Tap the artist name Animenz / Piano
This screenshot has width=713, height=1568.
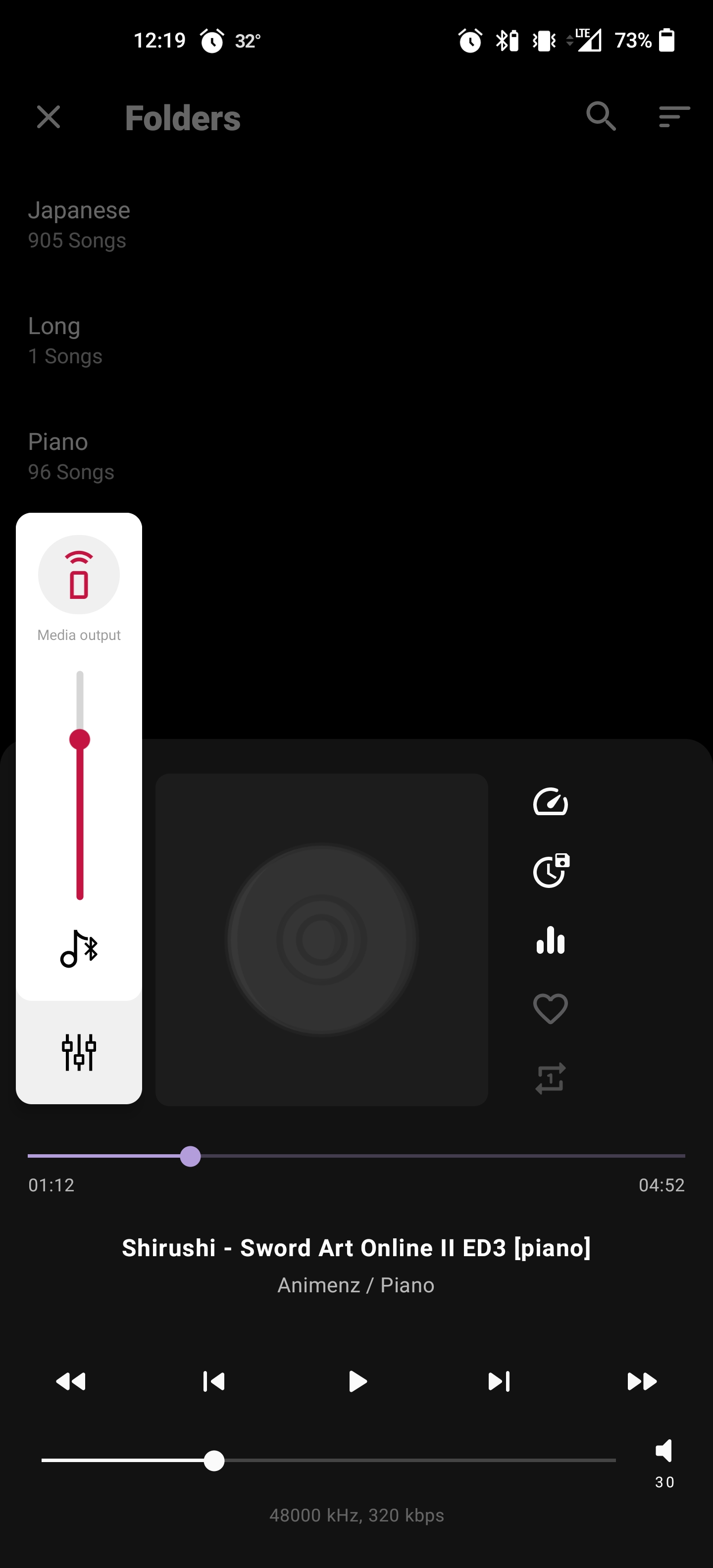[x=356, y=1284]
